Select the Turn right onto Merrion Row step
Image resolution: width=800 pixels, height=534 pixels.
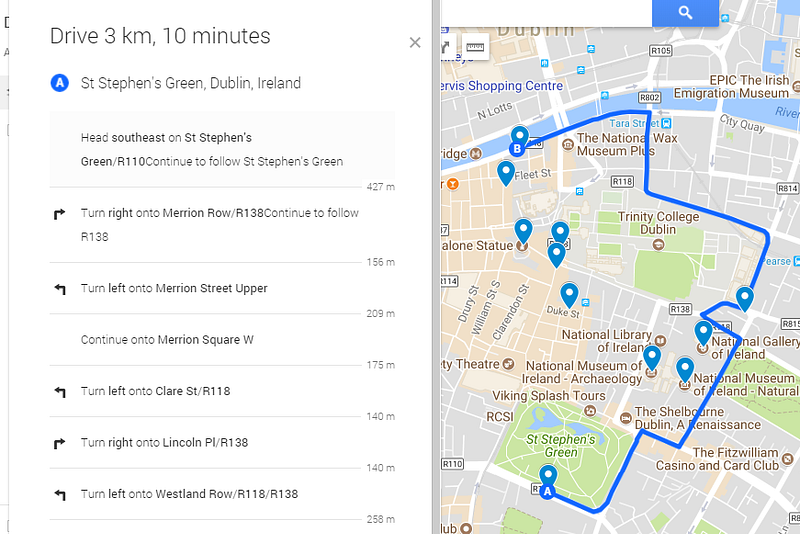220,224
